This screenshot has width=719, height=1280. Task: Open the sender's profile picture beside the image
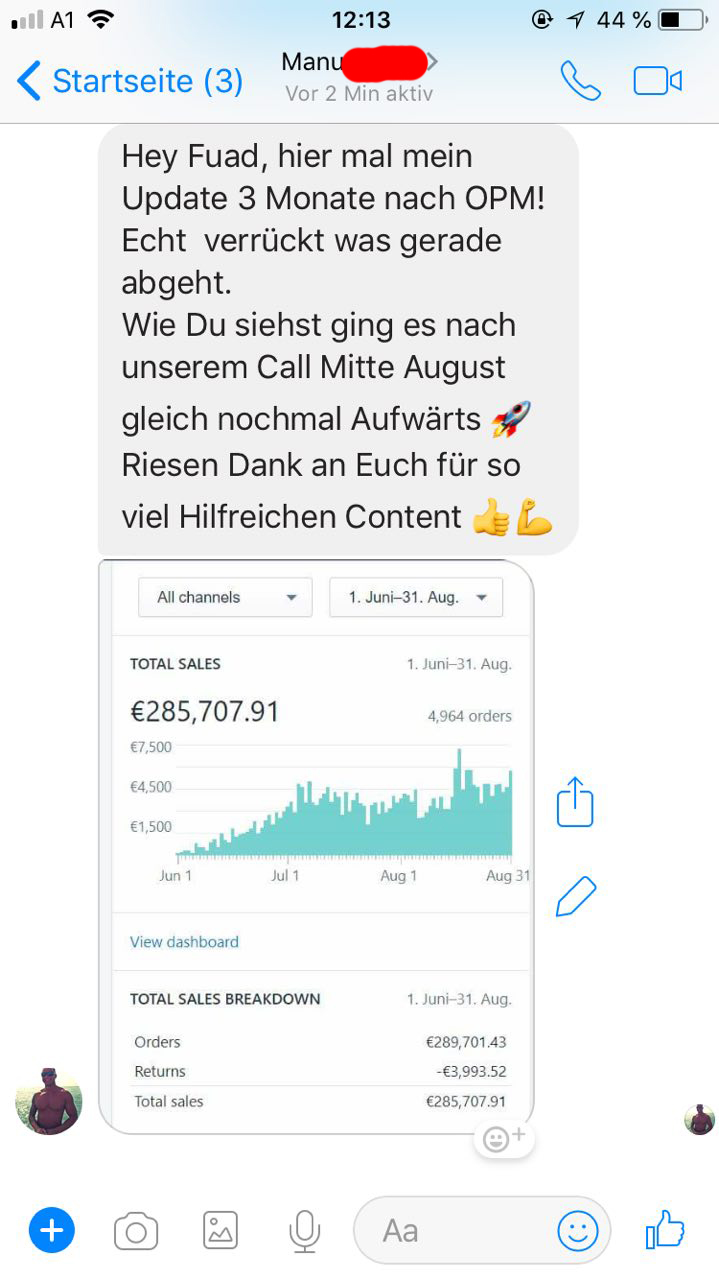[49, 1101]
